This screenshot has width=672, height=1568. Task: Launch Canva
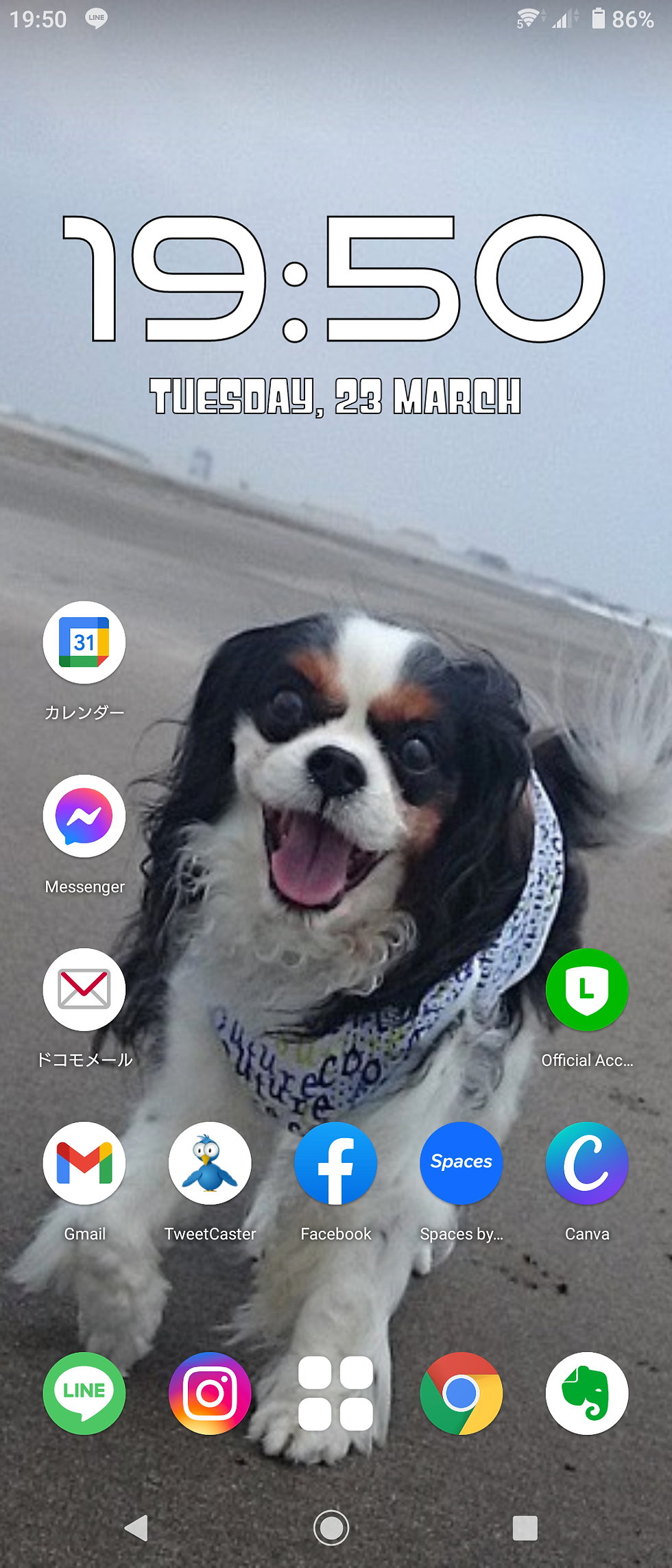click(586, 1163)
